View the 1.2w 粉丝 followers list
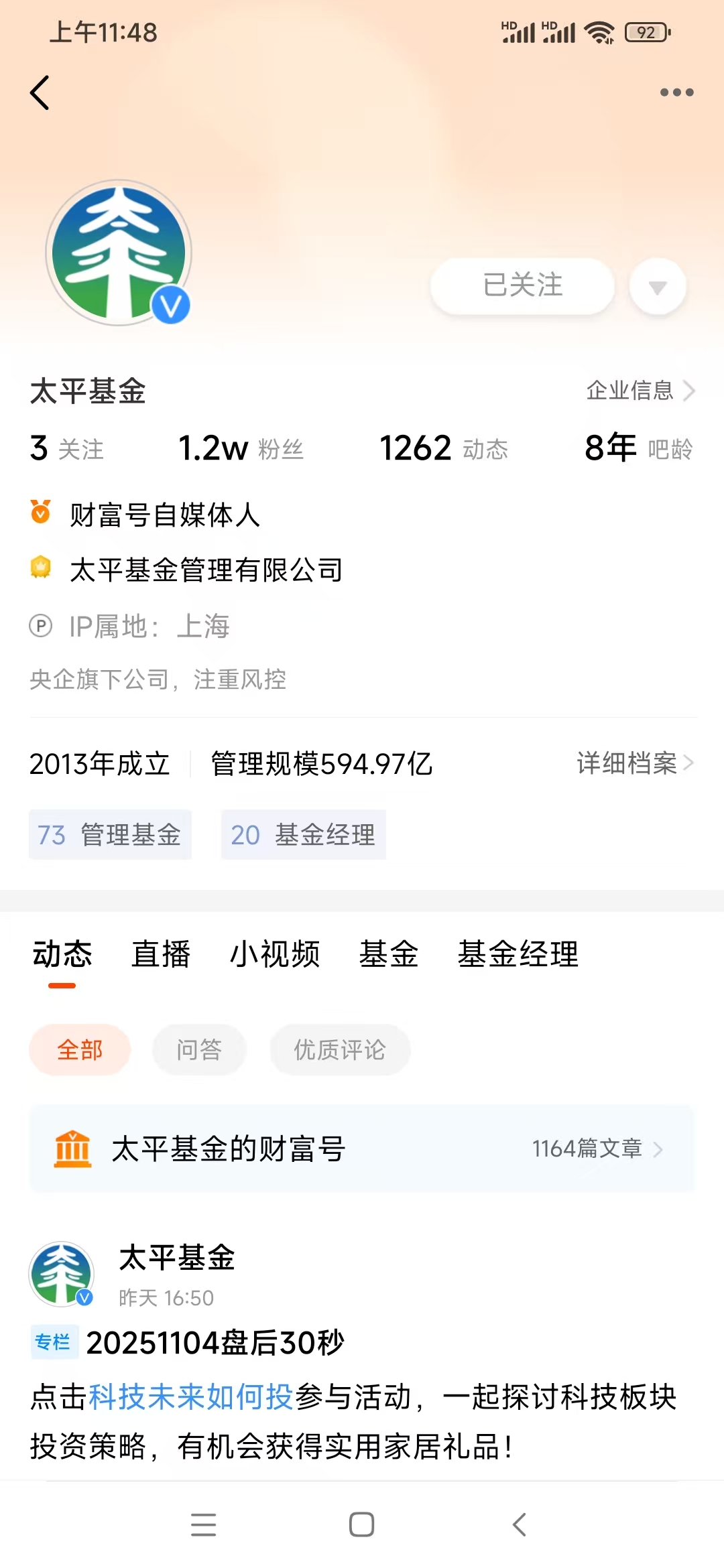The image size is (724, 1568). coord(241,448)
